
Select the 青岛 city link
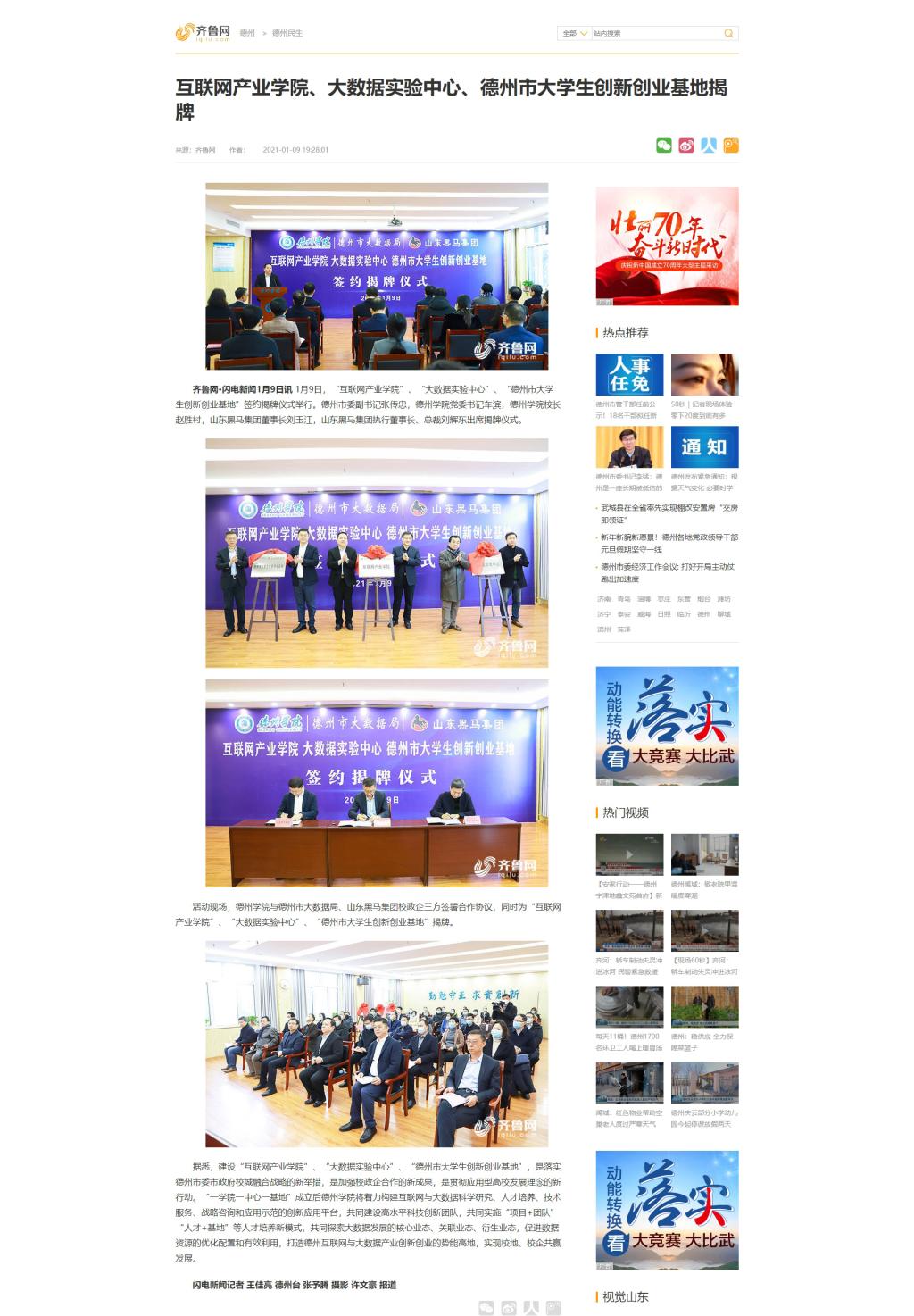624,599
